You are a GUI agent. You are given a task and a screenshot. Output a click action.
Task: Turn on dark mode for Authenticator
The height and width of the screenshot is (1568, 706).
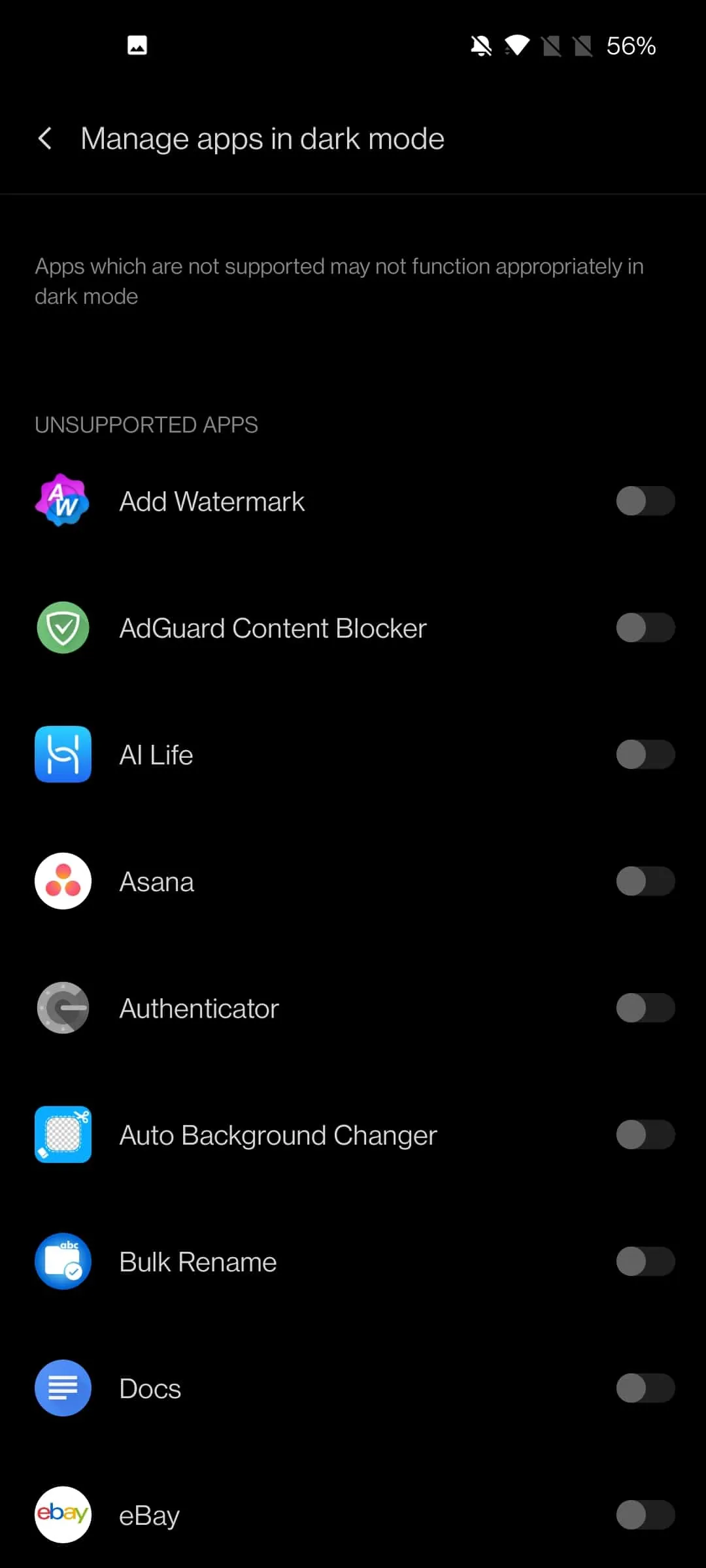[x=645, y=1007]
